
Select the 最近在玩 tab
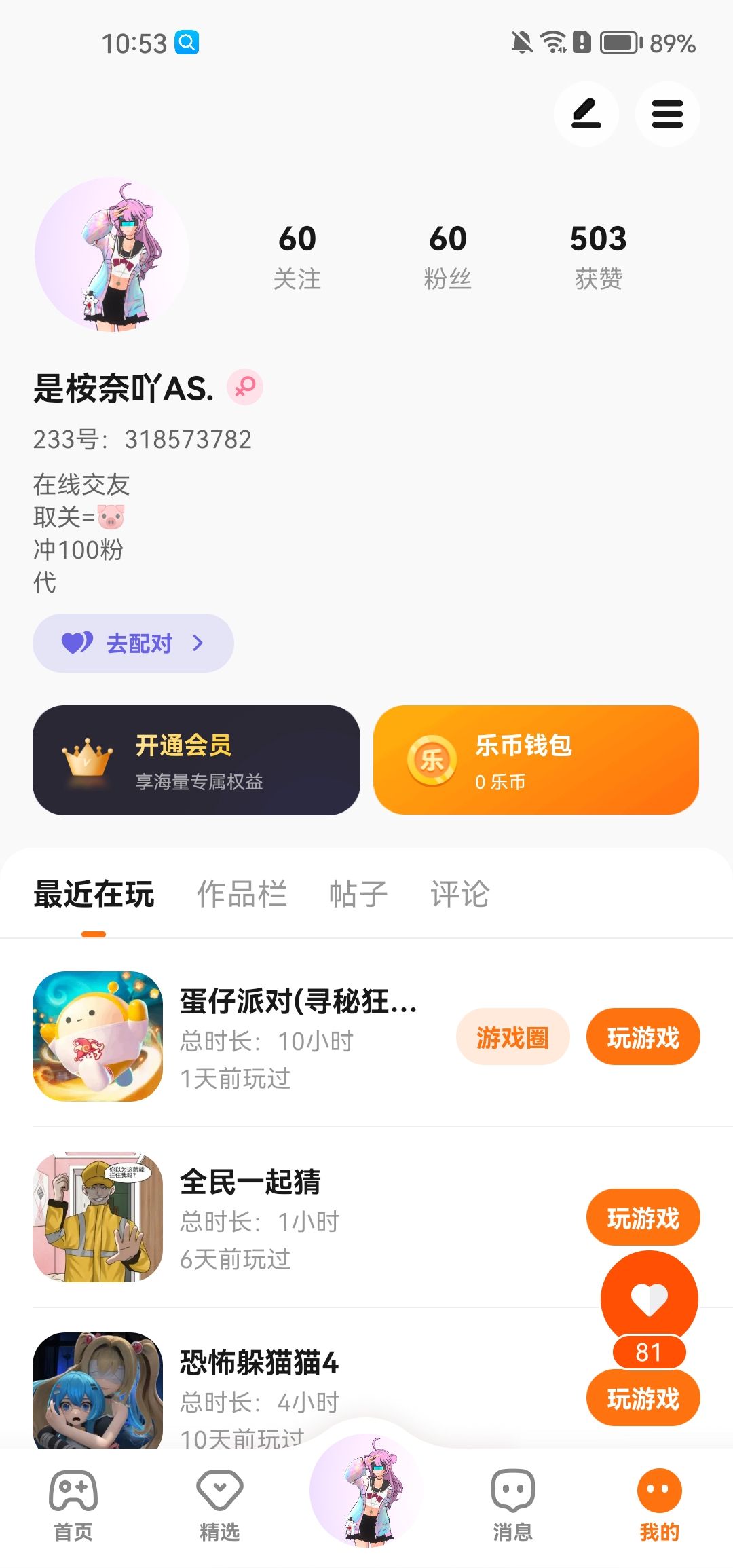click(94, 894)
